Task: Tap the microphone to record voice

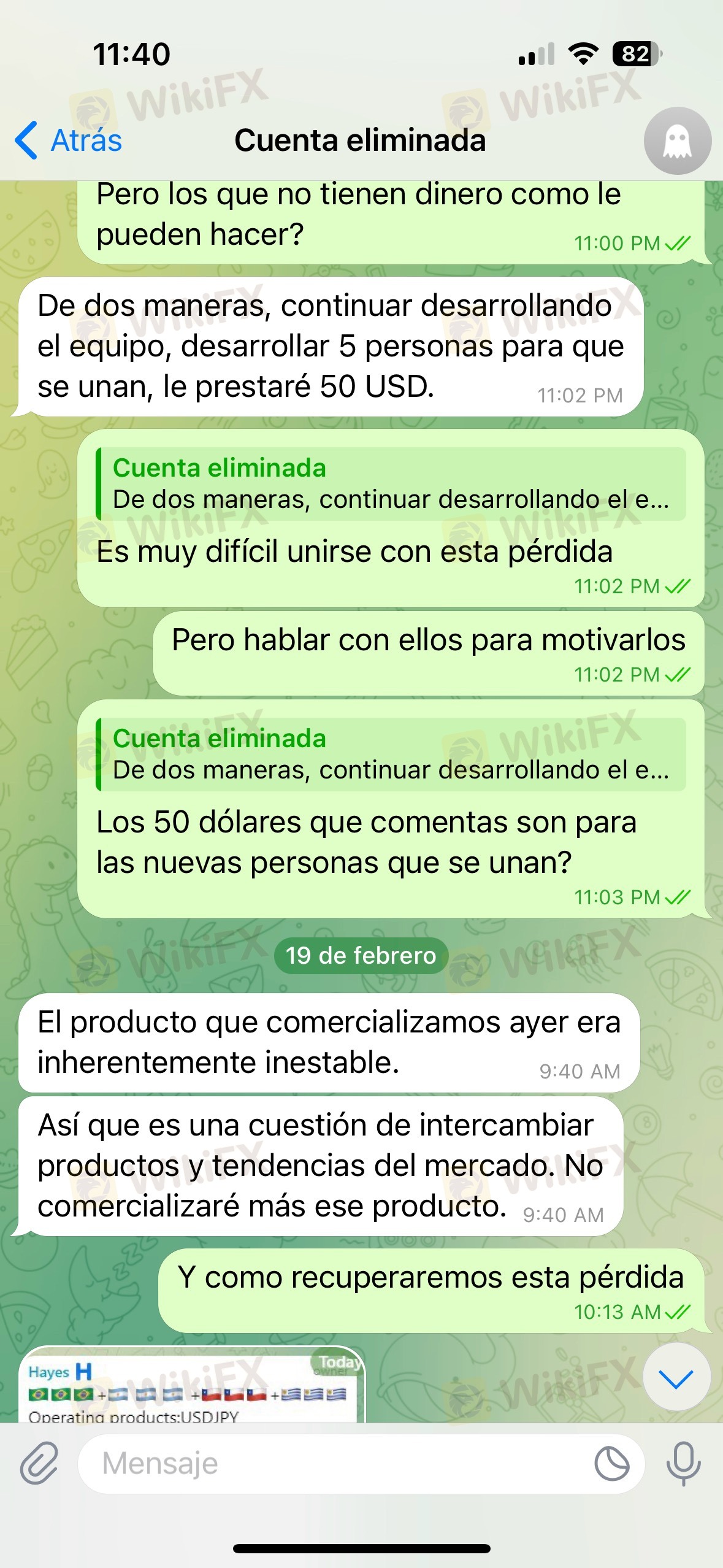Action: pos(683,1463)
